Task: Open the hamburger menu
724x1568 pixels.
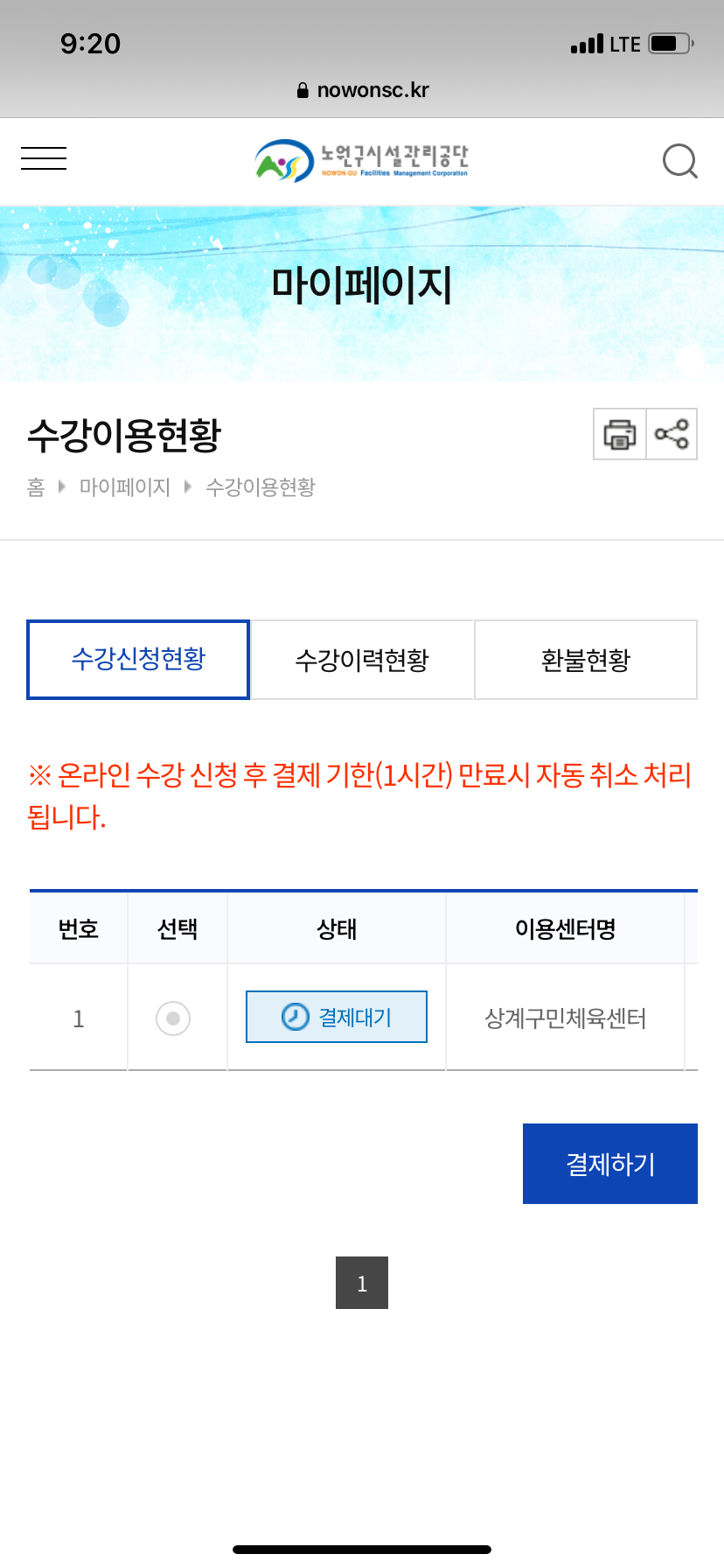Action: [x=44, y=158]
